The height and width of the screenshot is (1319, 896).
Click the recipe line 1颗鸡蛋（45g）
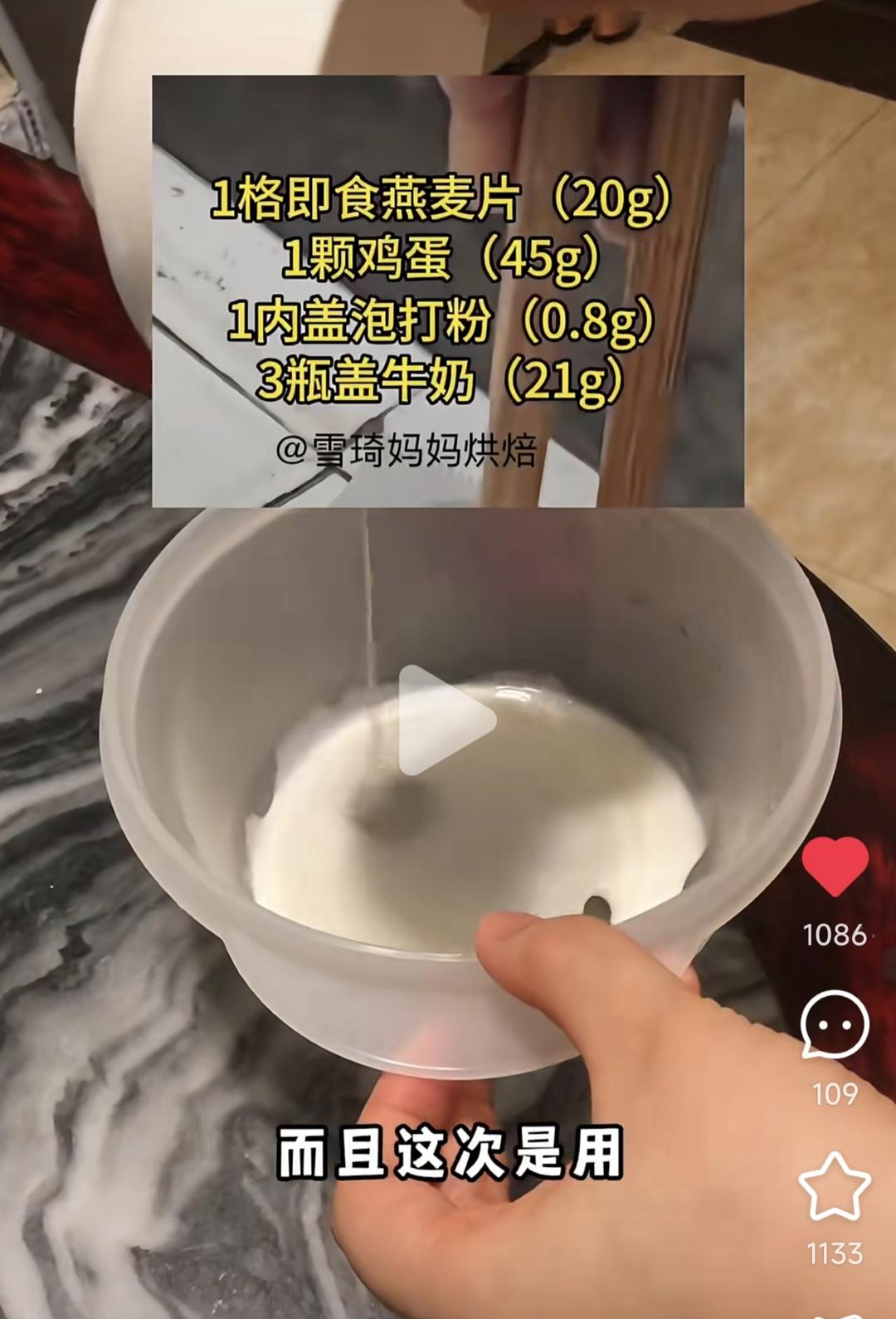tap(446, 259)
